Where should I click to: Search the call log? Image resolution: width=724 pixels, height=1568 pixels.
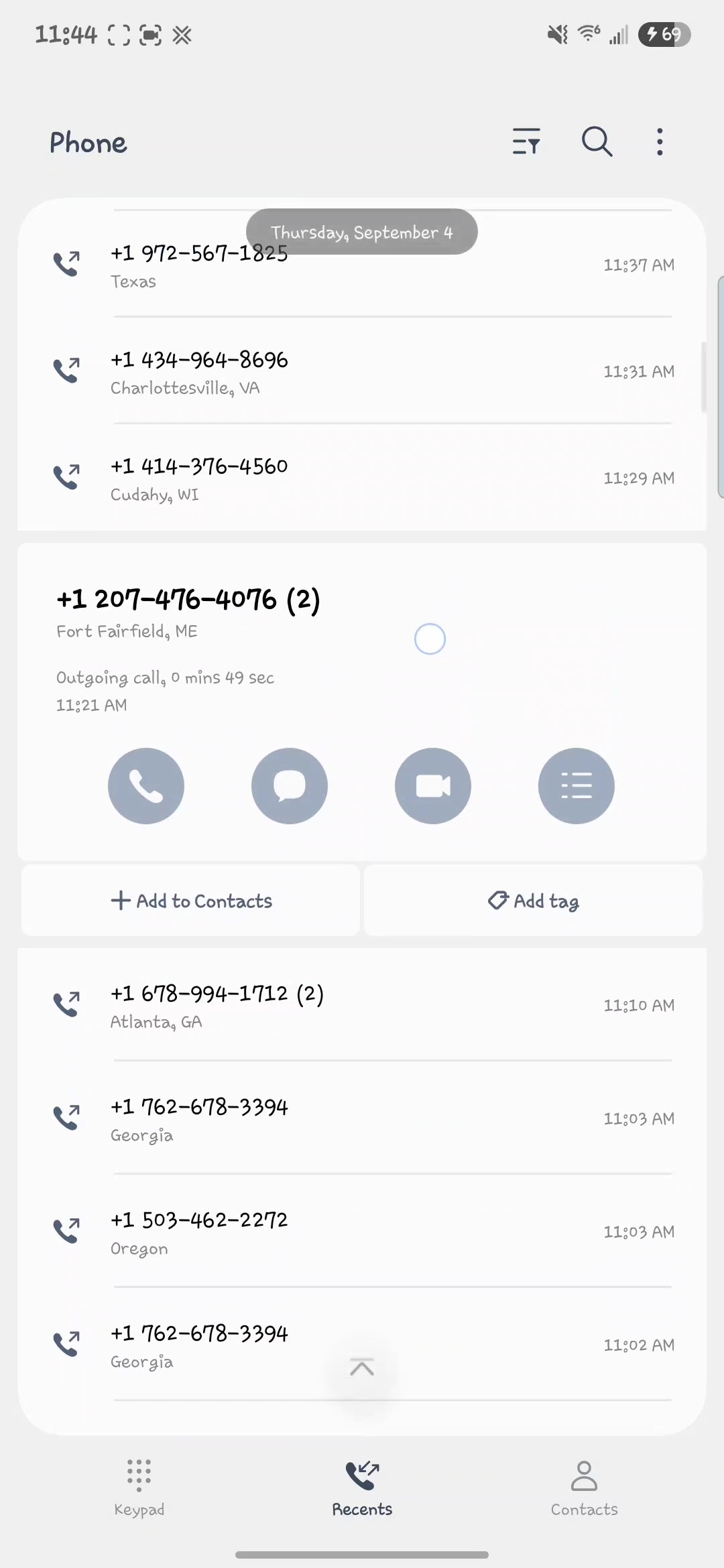pyautogui.click(x=597, y=141)
